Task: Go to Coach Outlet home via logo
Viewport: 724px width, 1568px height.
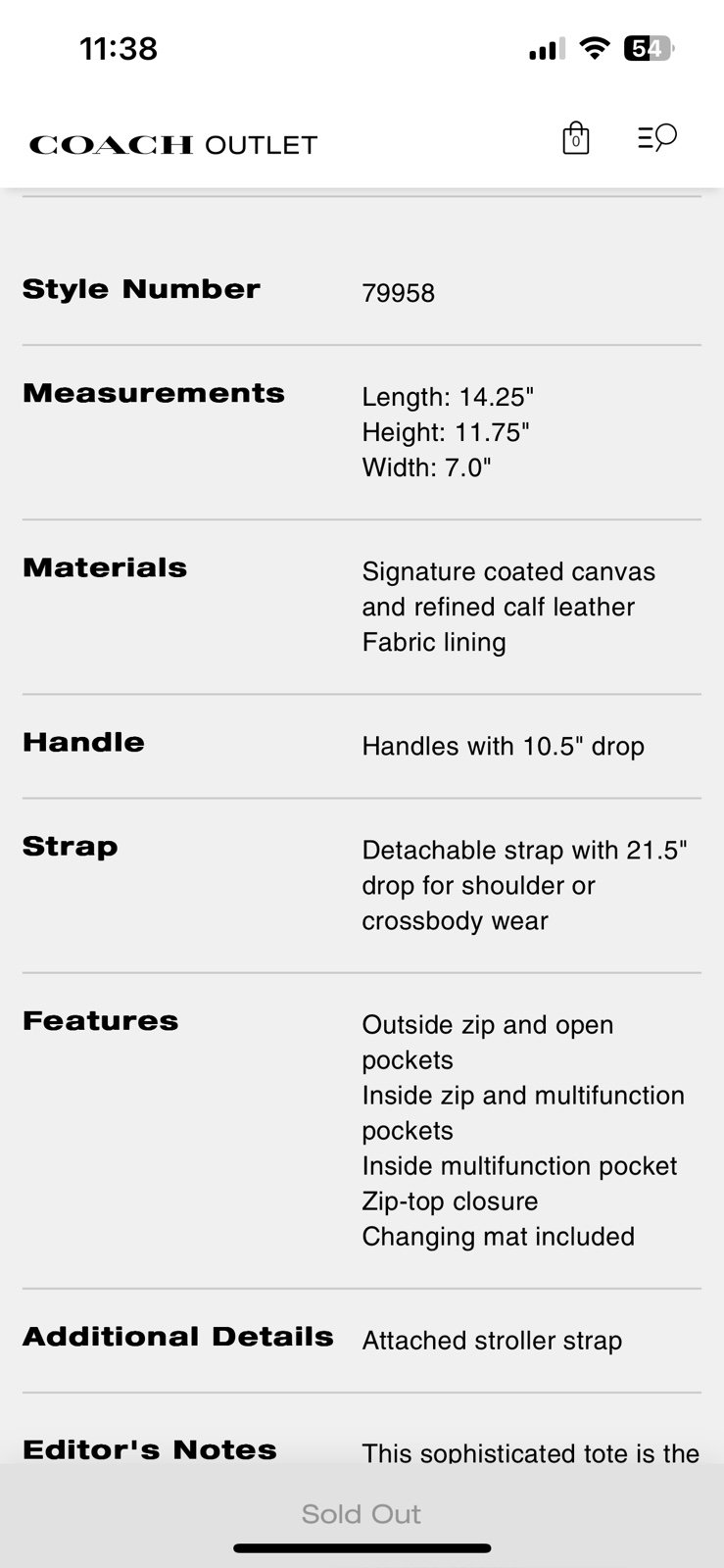Action: (x=173, y=145)
